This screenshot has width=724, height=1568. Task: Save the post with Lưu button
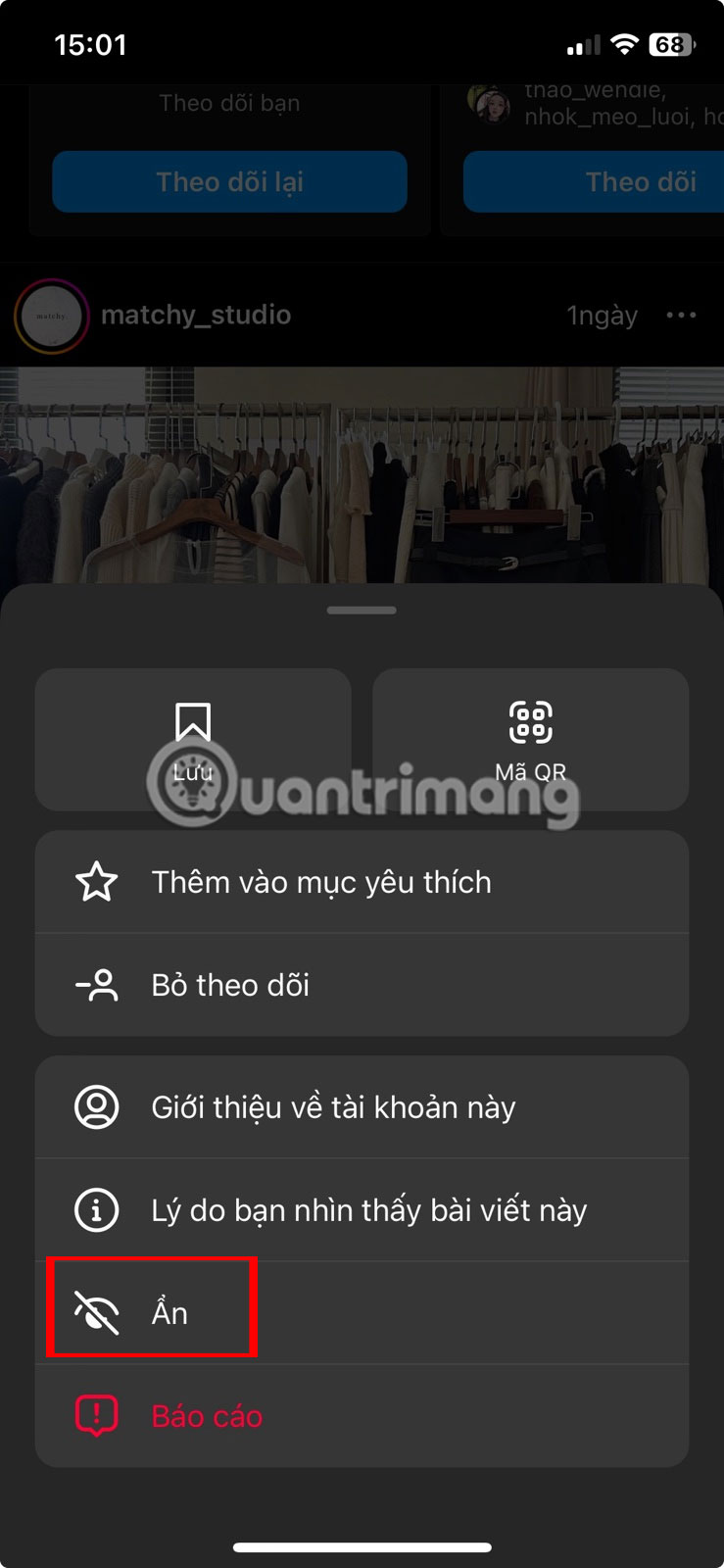pyautogui.click(x=193, y=740)
